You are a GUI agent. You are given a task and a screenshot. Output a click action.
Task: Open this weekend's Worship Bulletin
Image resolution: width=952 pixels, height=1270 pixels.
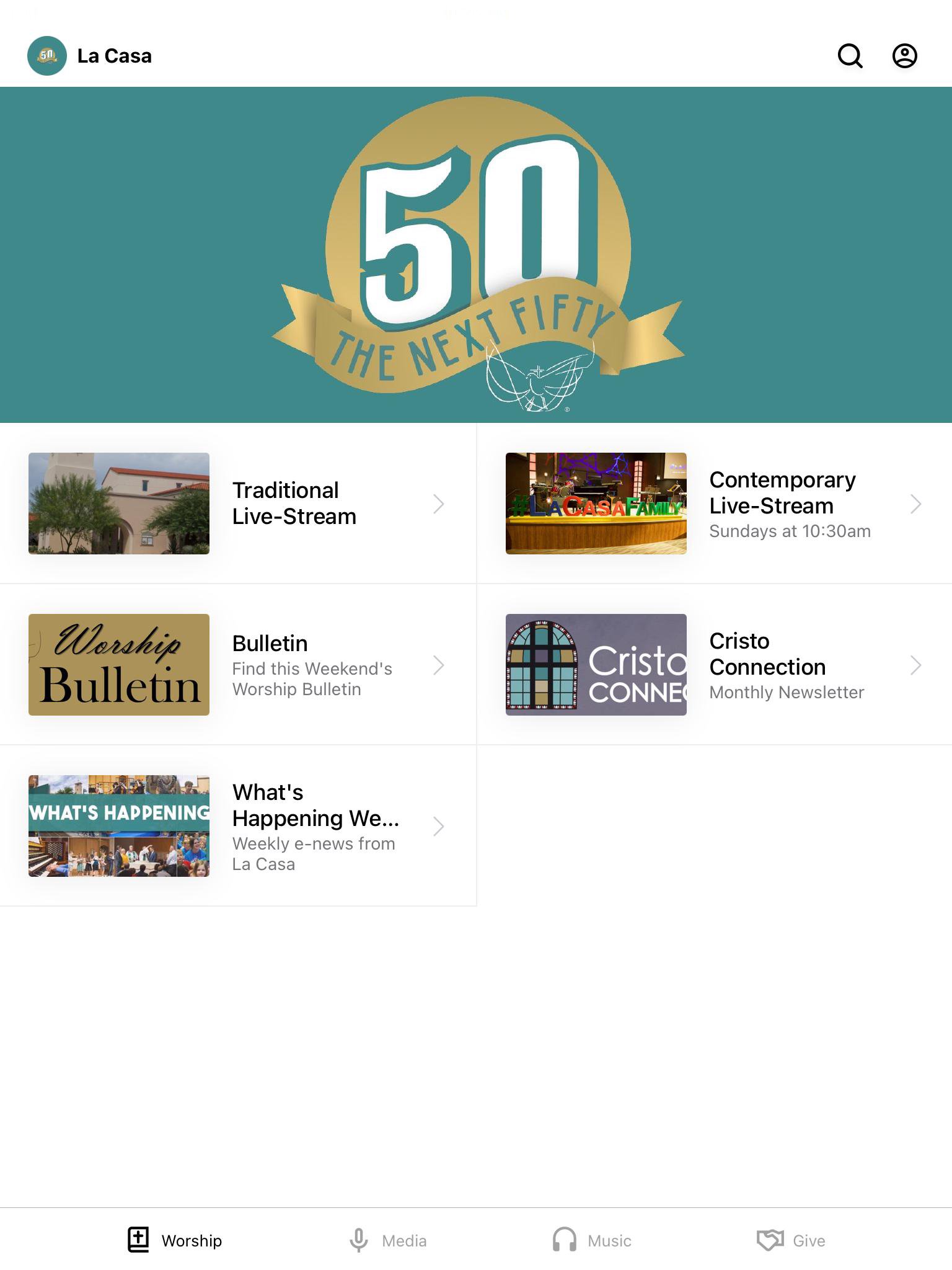coord(238,665)
